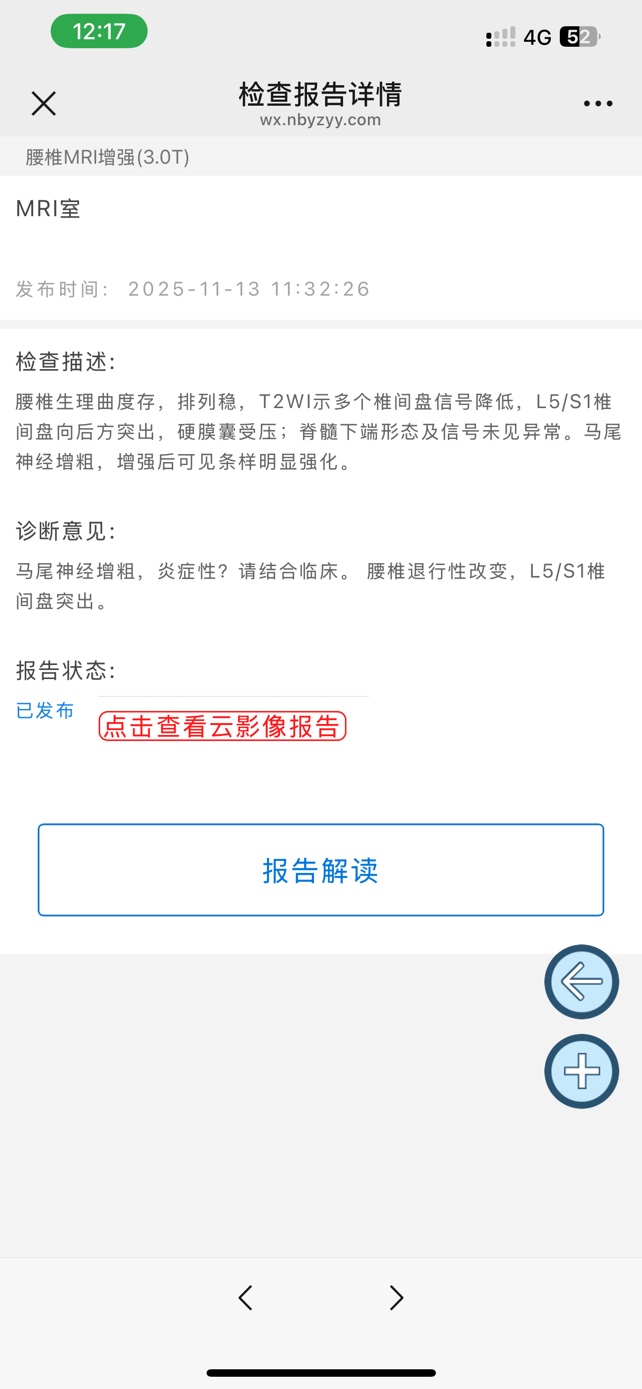This screenshot has width=642, height=1389.
Task: Go forward in browser history
Action: pyautogui.click(x=397, y=1297)
